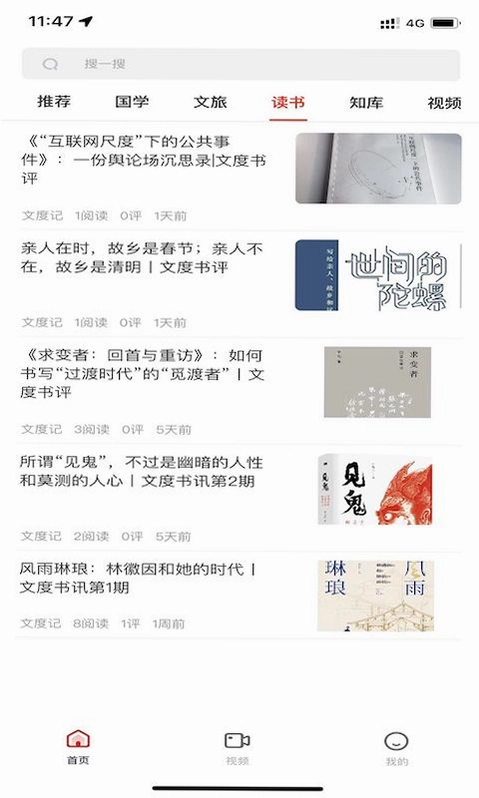Select the 文旅 tab
Screen dimensions: 479x798
click(x=210, y=102)
